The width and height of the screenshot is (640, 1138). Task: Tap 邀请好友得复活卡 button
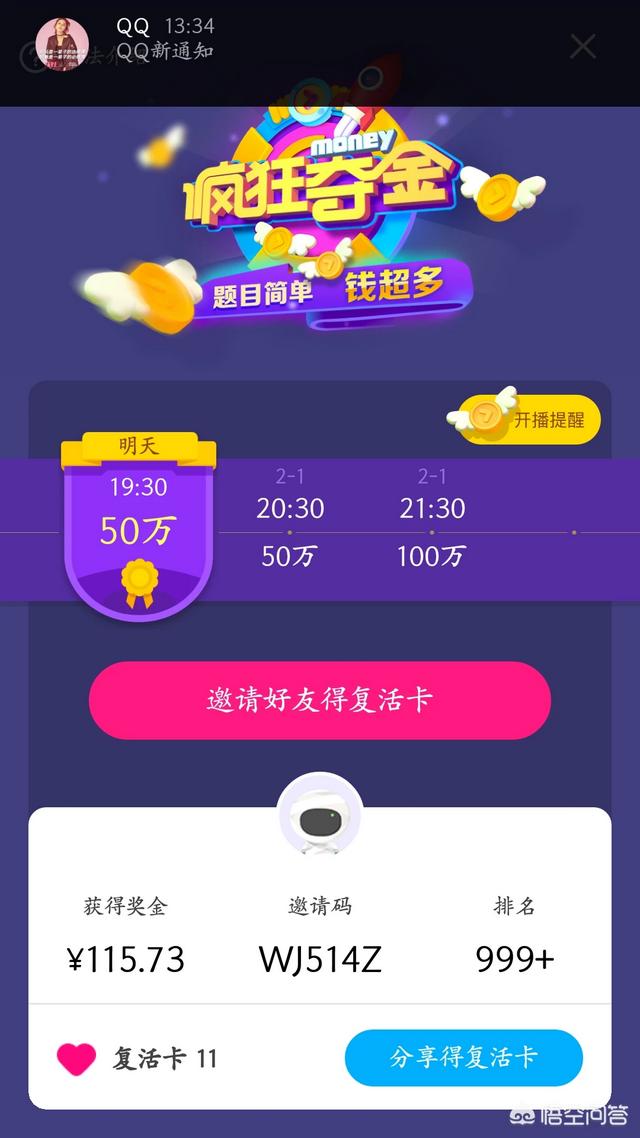(x=320, y=700)
